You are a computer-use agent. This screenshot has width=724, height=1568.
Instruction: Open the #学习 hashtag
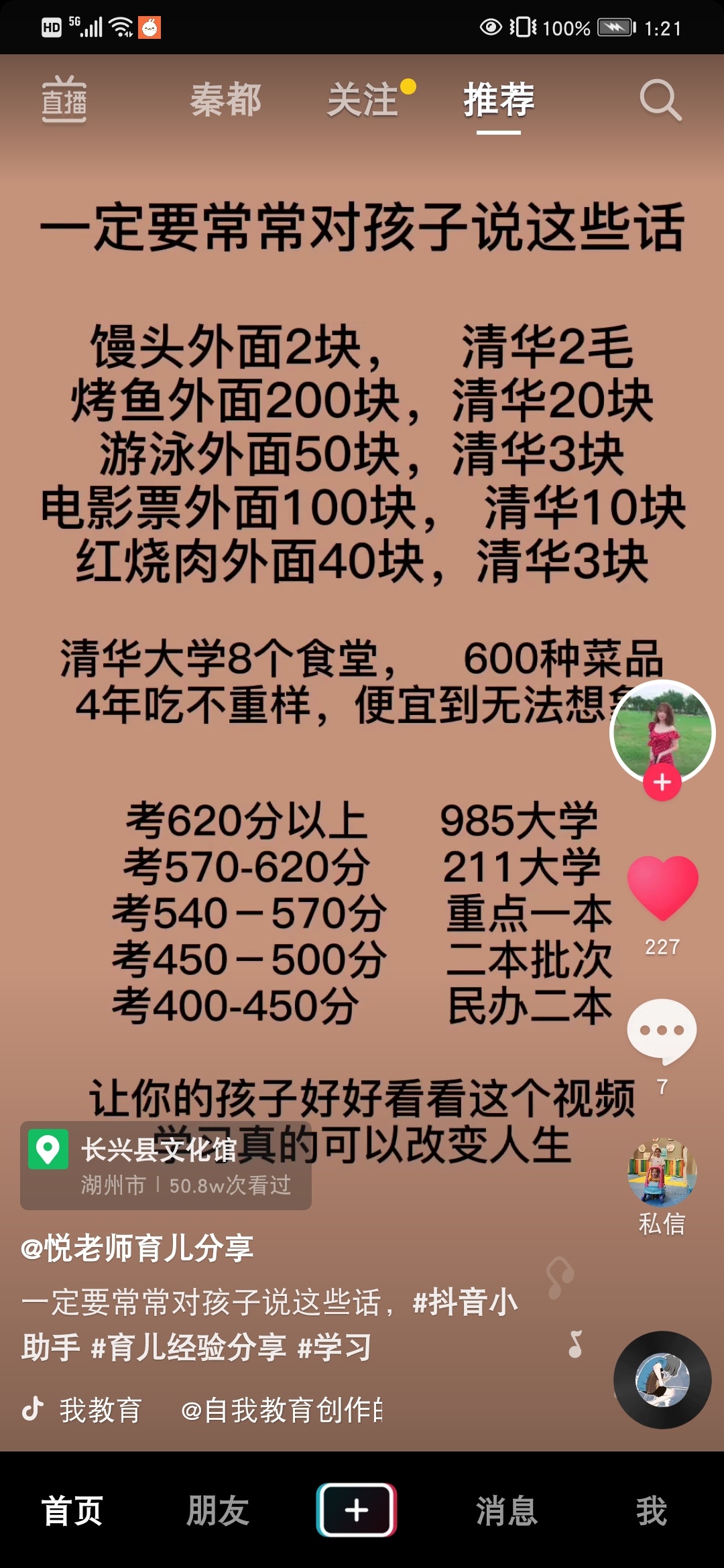tap(335, 1347)
